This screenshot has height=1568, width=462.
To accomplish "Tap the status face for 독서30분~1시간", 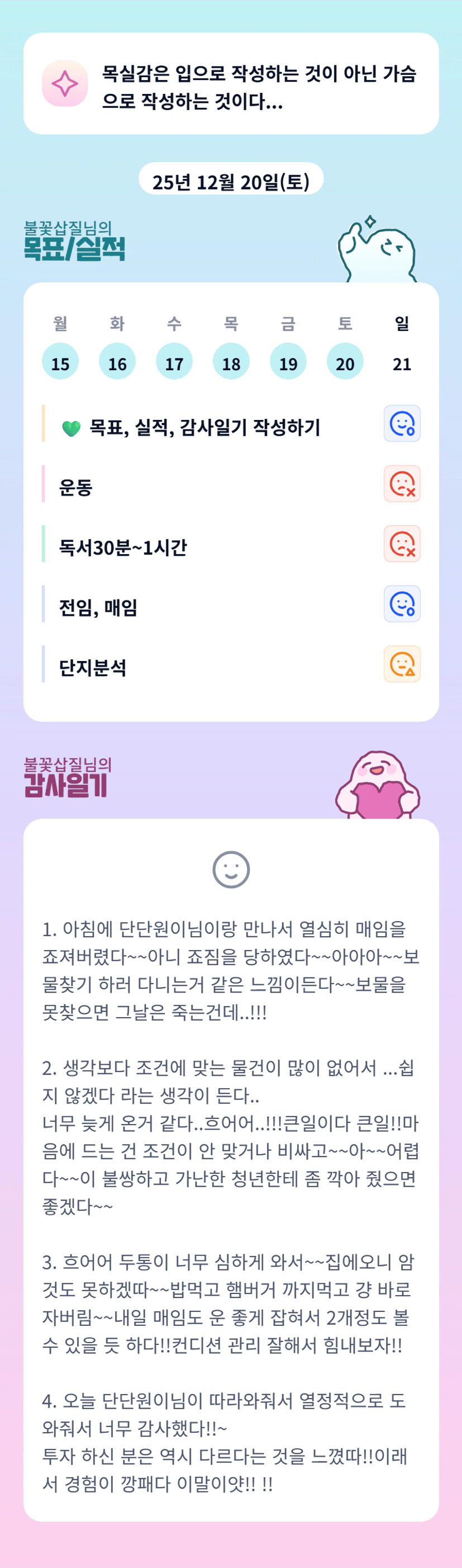I will click(402, 544).
